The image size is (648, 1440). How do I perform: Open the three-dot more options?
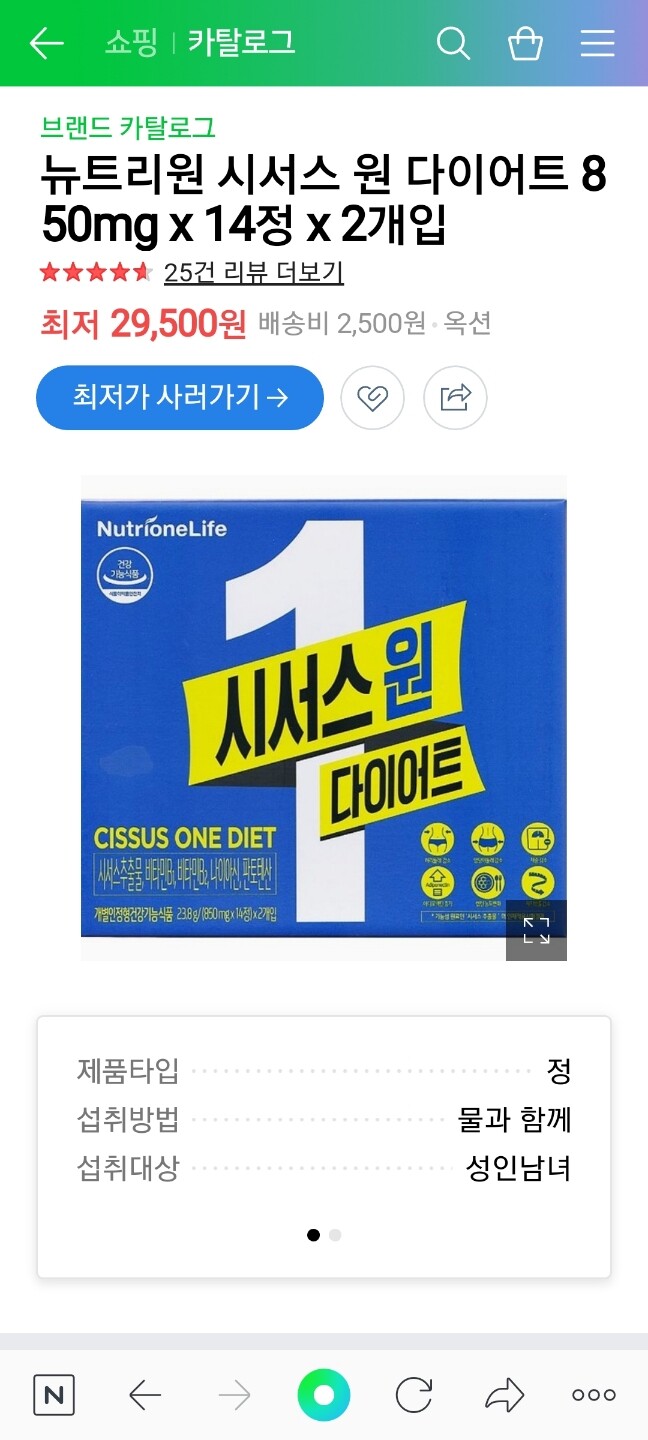point(593,1395)
